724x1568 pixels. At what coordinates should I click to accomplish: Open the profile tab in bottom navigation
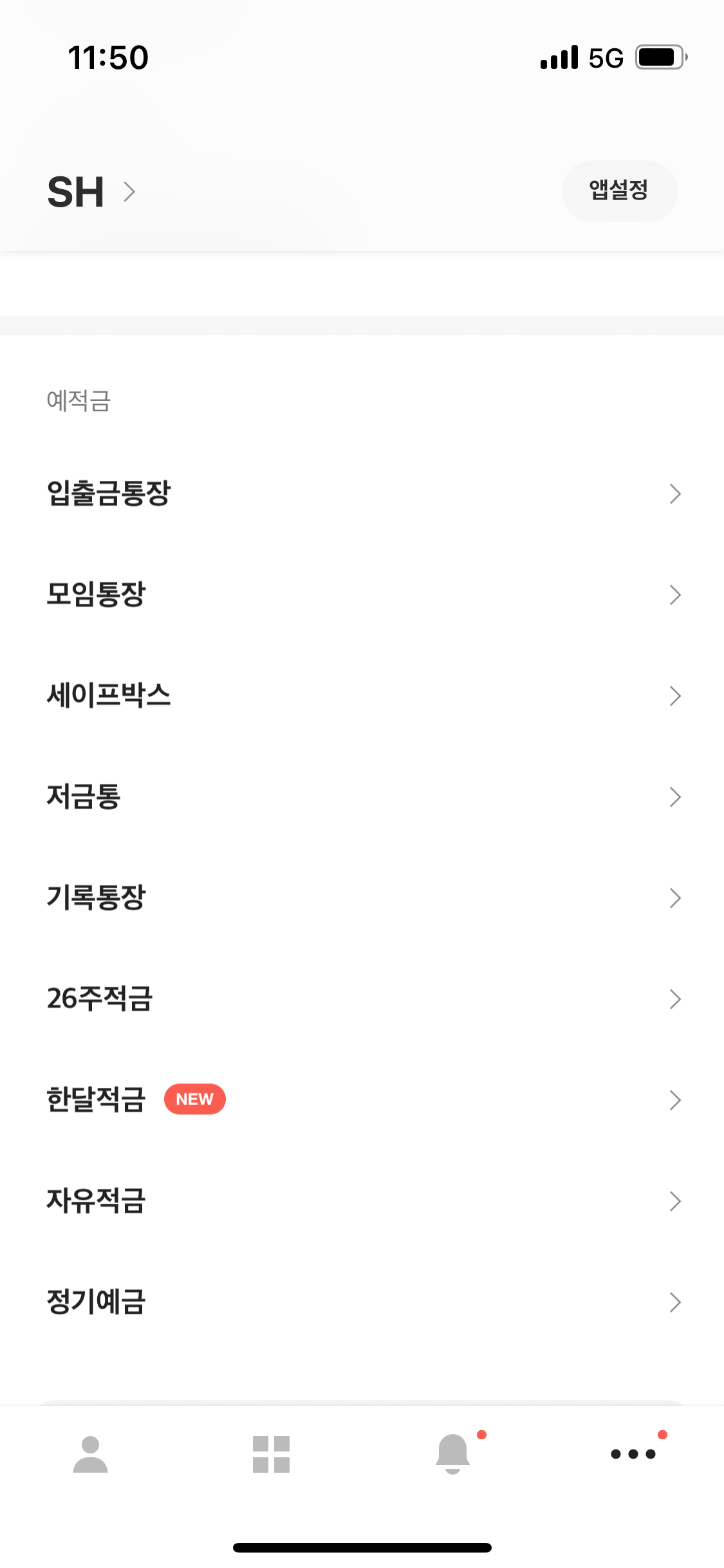click(x=90, y=1453)
